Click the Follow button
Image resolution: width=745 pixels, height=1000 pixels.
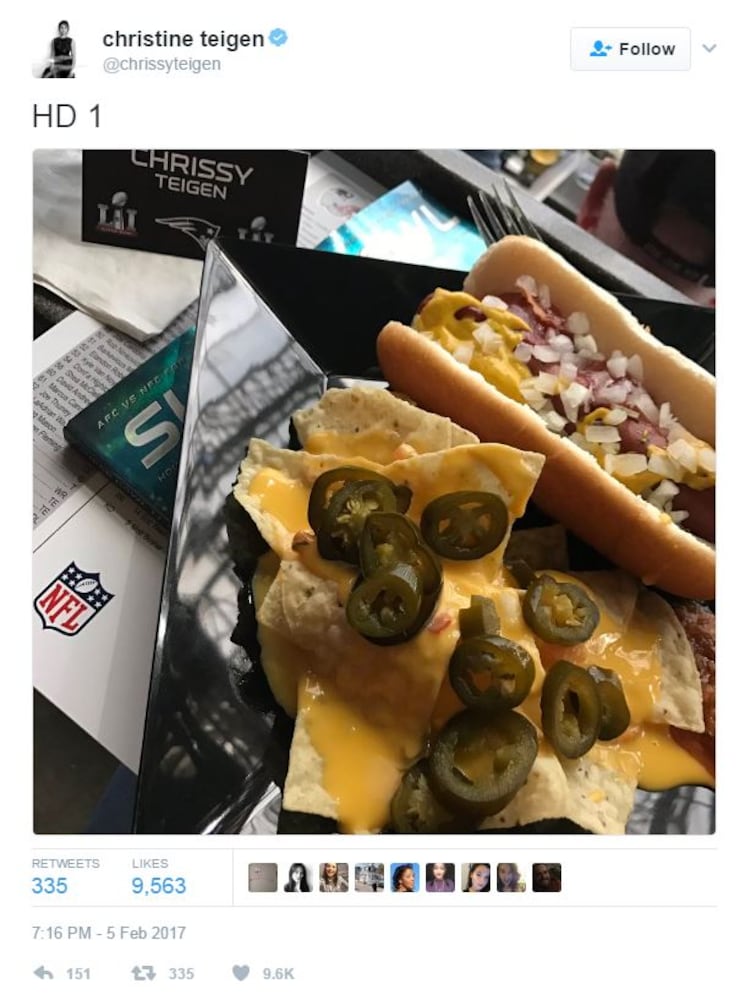(x=633, y=48)
